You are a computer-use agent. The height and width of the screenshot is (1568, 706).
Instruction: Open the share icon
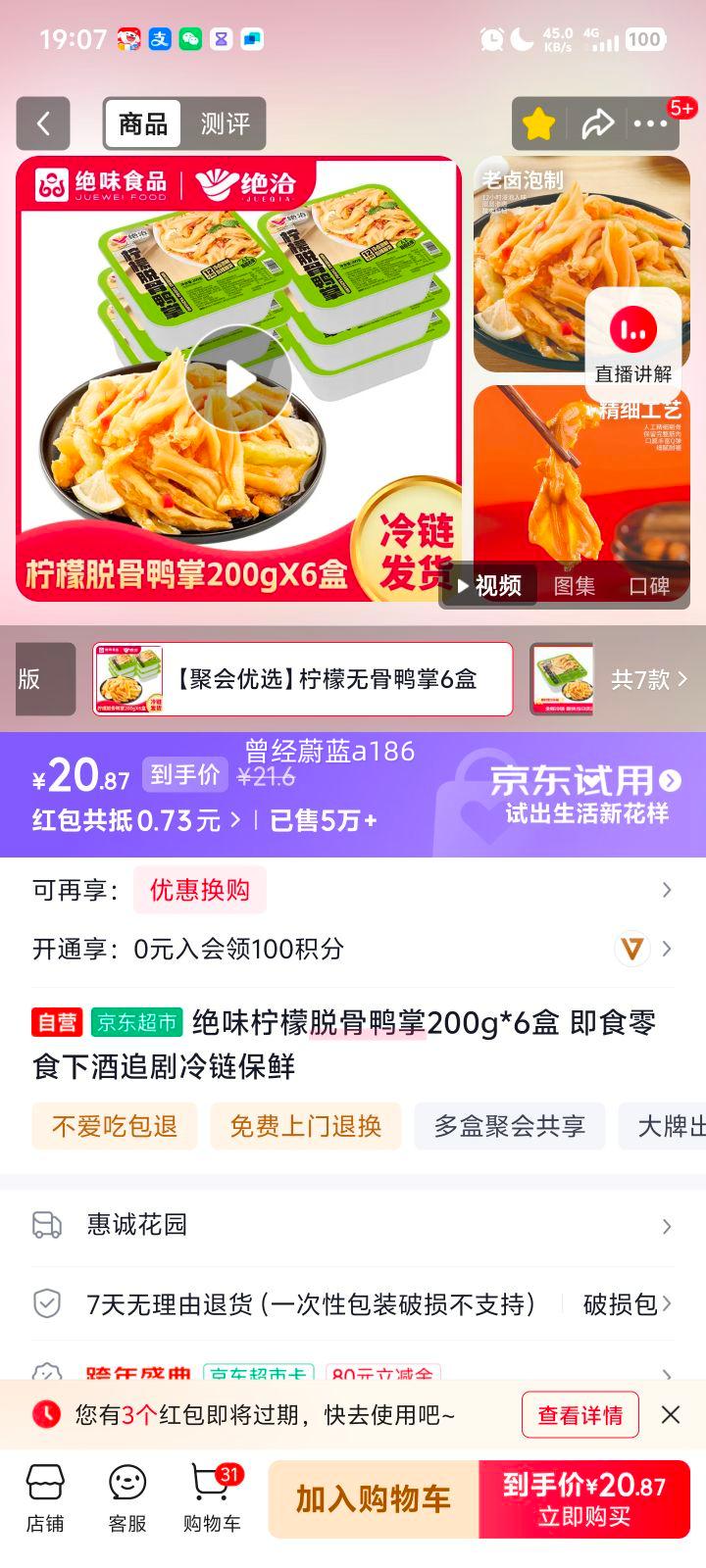(x=596, y=123)
